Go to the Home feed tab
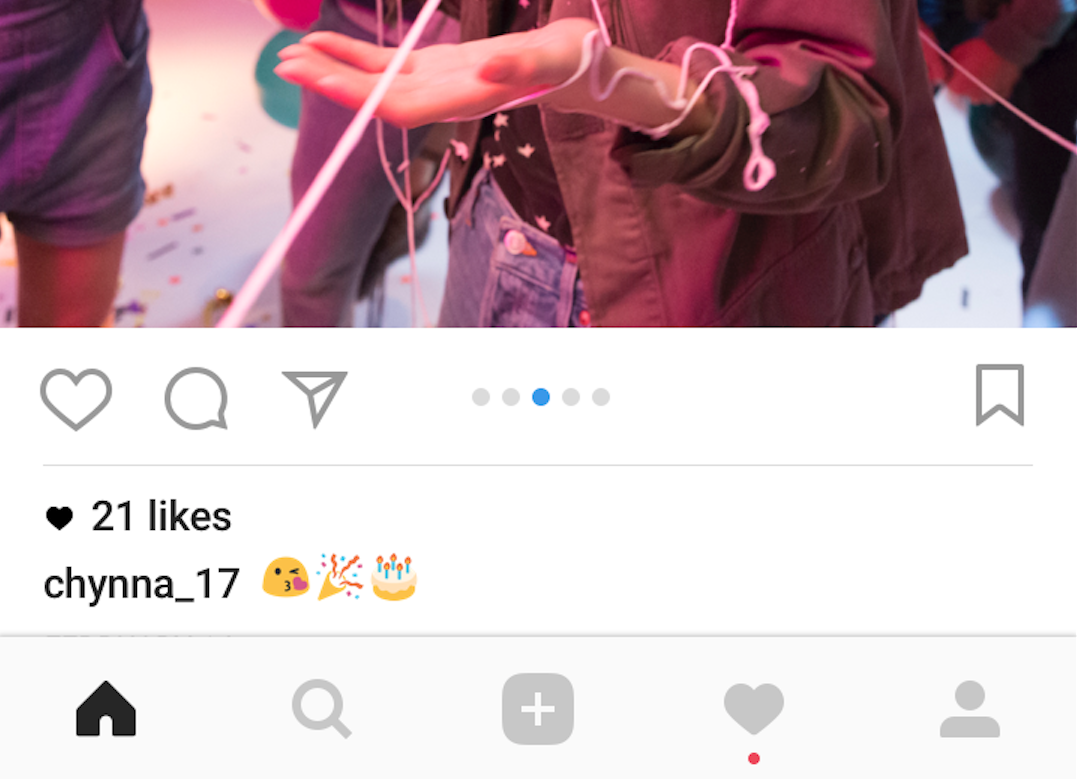 [x=106, y=709]
